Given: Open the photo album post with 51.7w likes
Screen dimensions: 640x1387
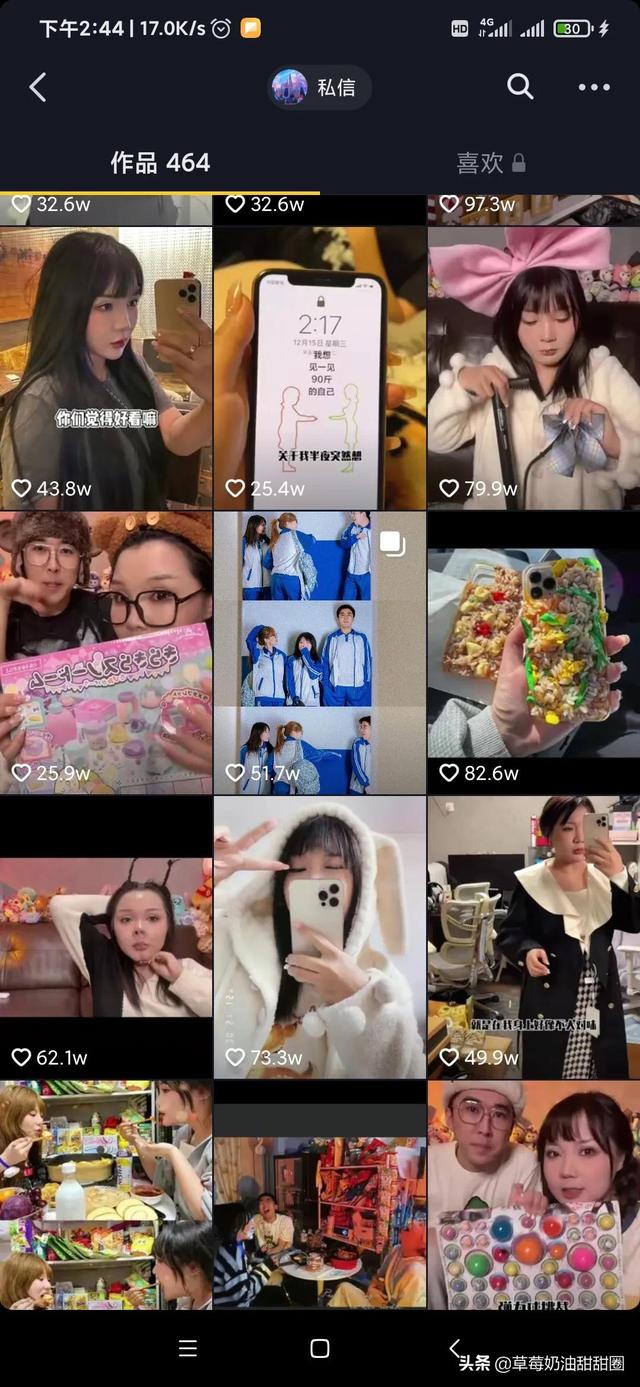Looking at the screenshot, I should (320, 653).
